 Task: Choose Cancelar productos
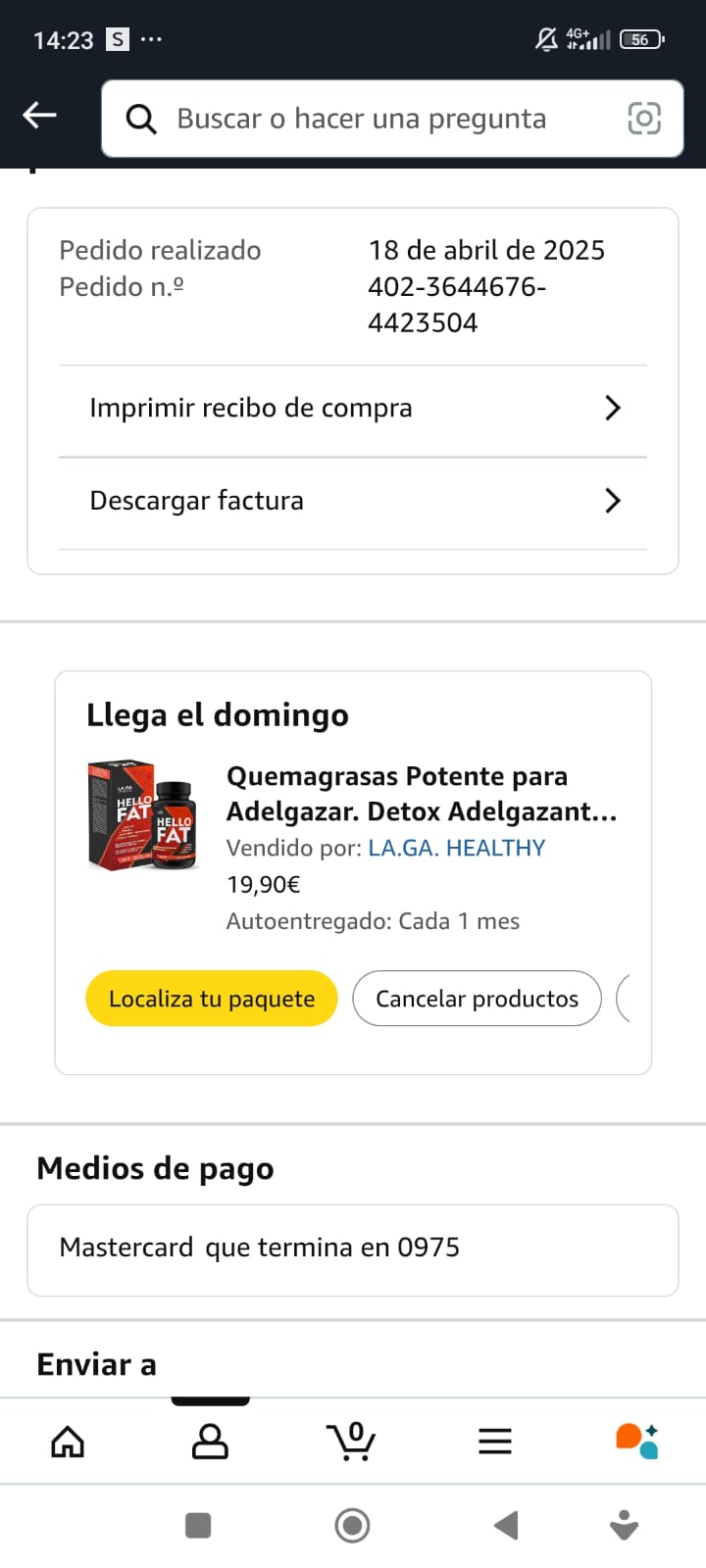tap(477, 999)
